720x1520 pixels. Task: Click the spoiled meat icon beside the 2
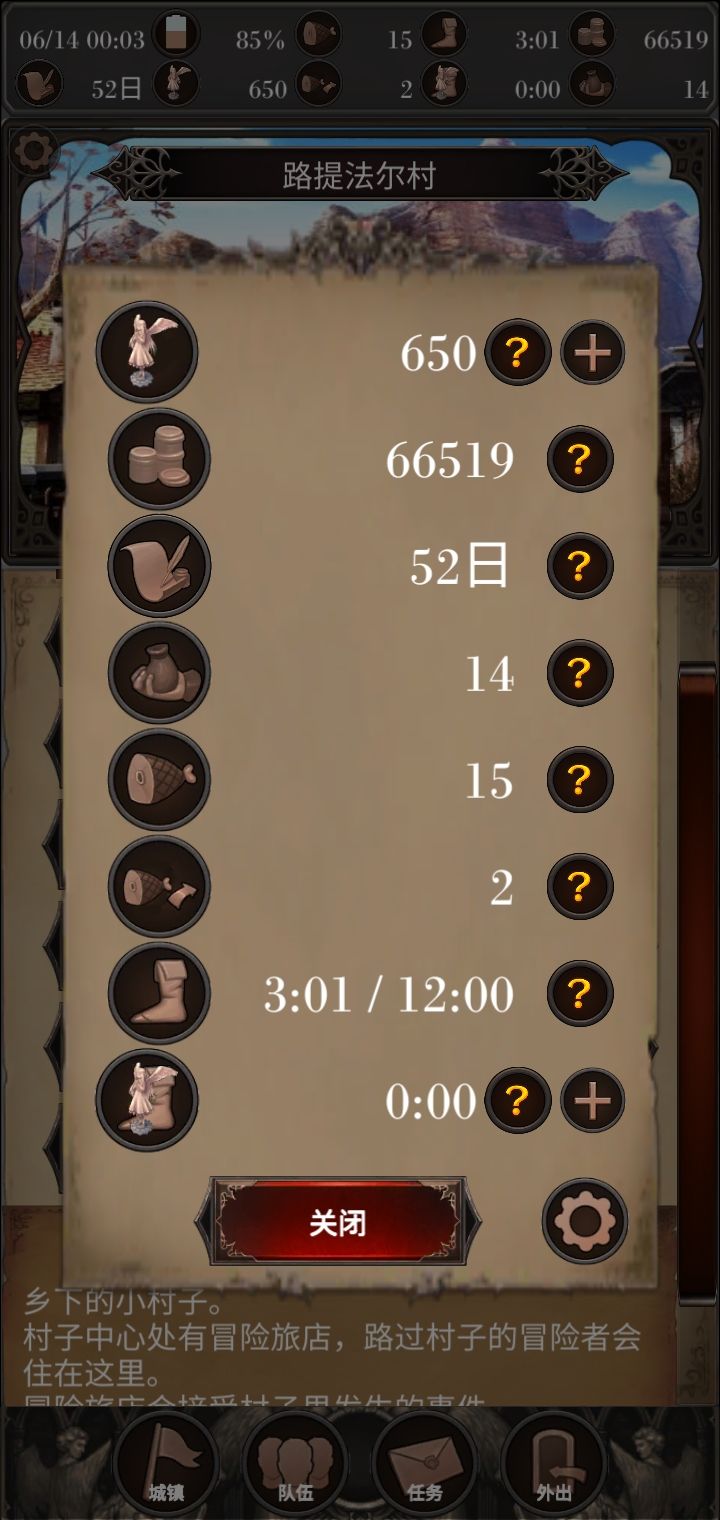(x=158, y=887)
